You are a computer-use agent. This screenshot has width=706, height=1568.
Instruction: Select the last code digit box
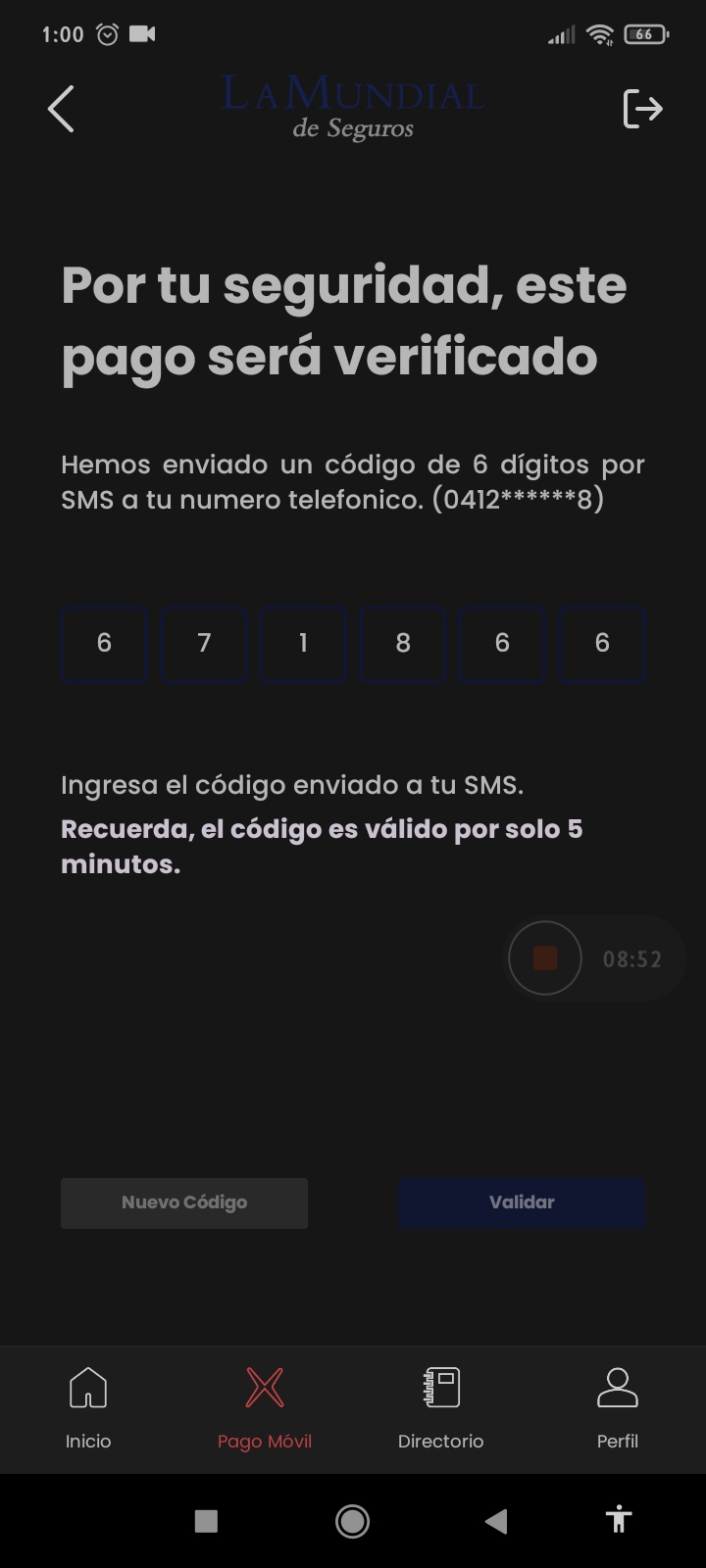click(602, 644)
